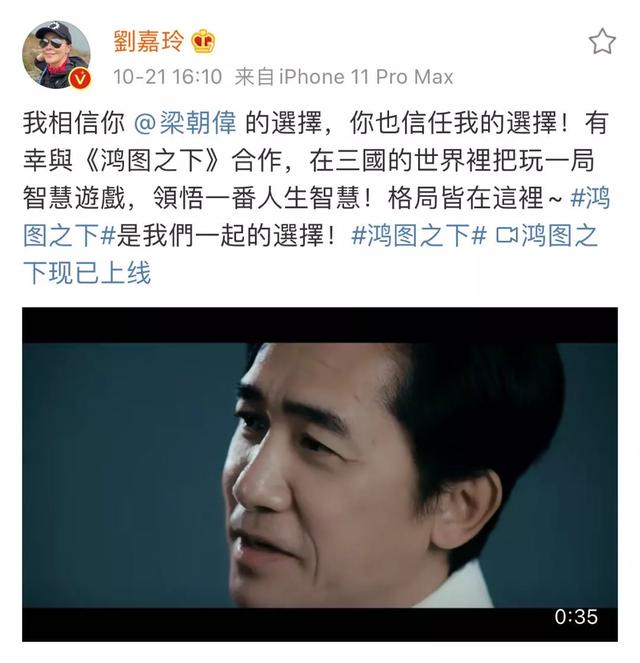The image size is (640, 663).
Task: Favorite this post with the star icon
Action: (x=602, y=41)
